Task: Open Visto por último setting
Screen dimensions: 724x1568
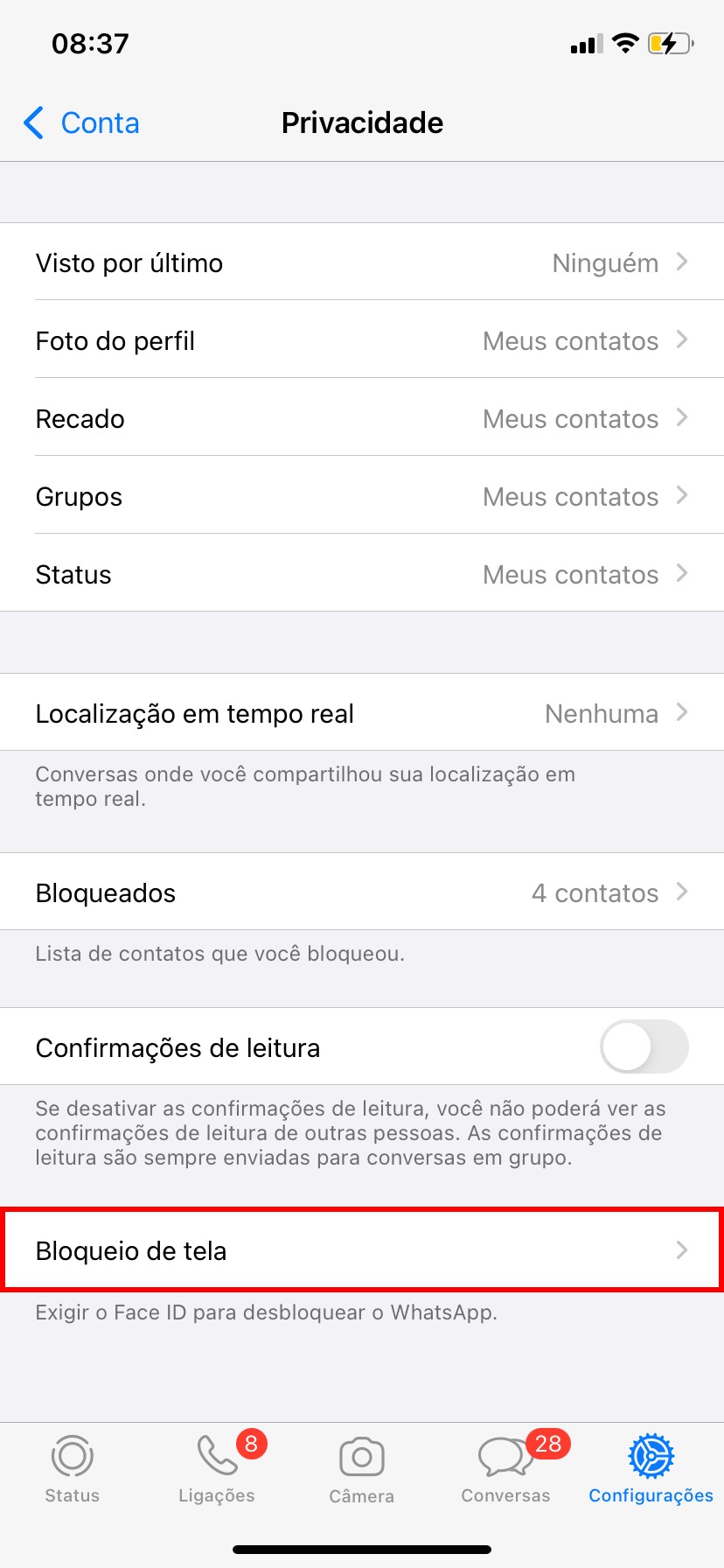Action: (x=362, y=262)
